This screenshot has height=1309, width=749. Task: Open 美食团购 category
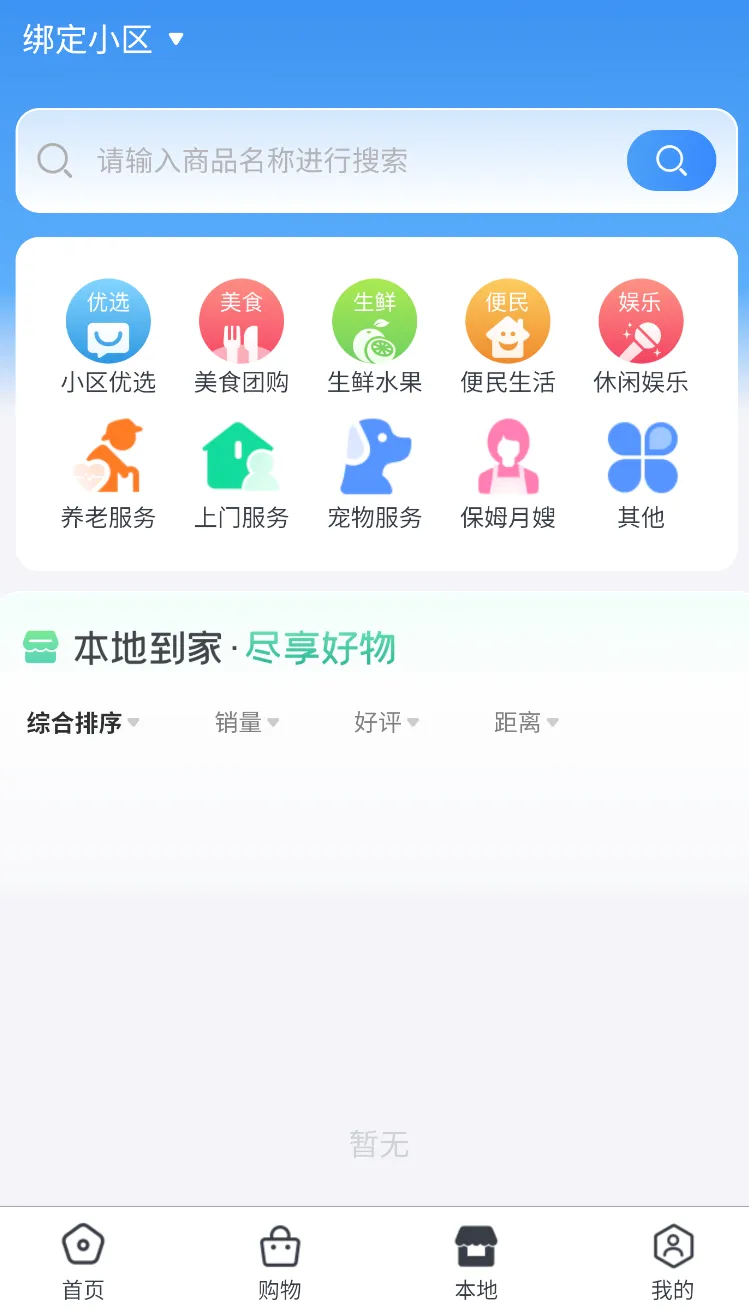tap(241, 337)
